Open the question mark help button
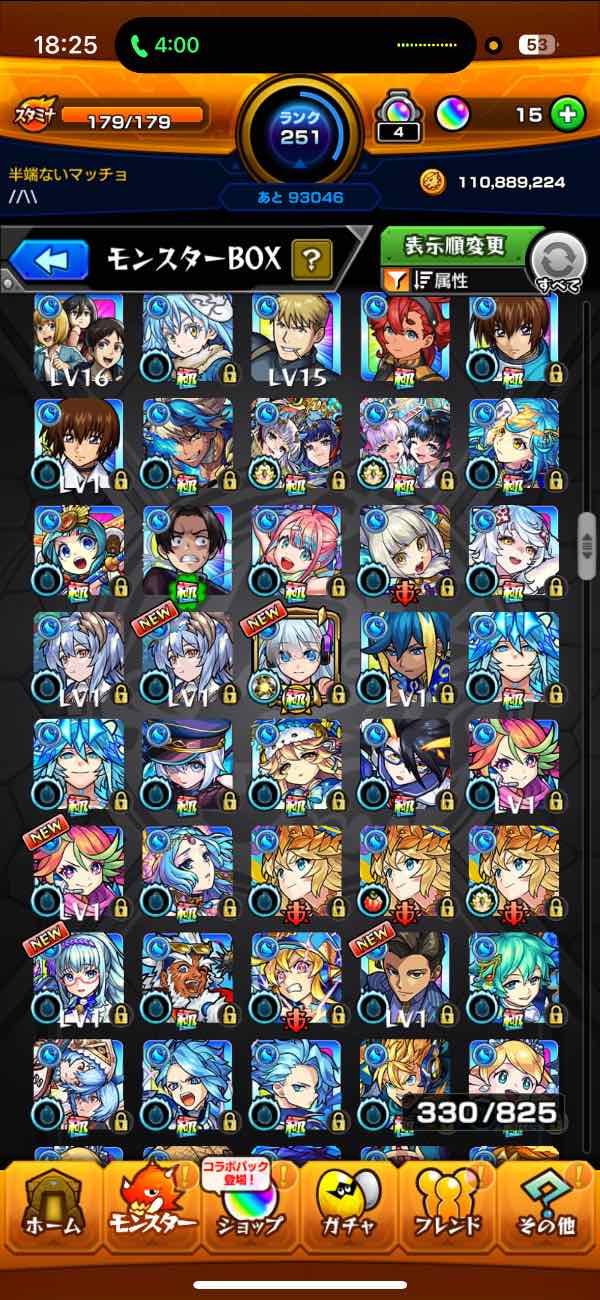Viewport: 600px width, 1300px height. pos(311,261)
